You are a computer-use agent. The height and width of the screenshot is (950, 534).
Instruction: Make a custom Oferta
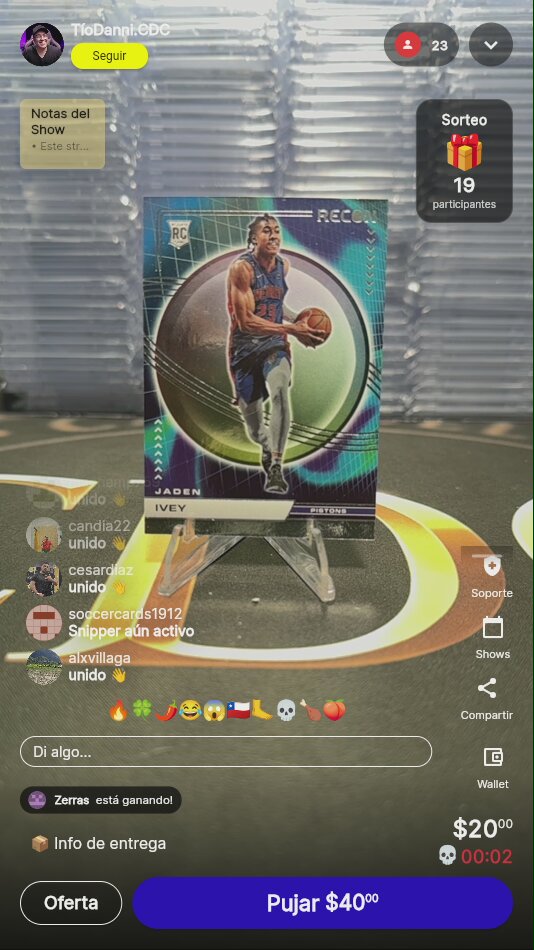71,903
